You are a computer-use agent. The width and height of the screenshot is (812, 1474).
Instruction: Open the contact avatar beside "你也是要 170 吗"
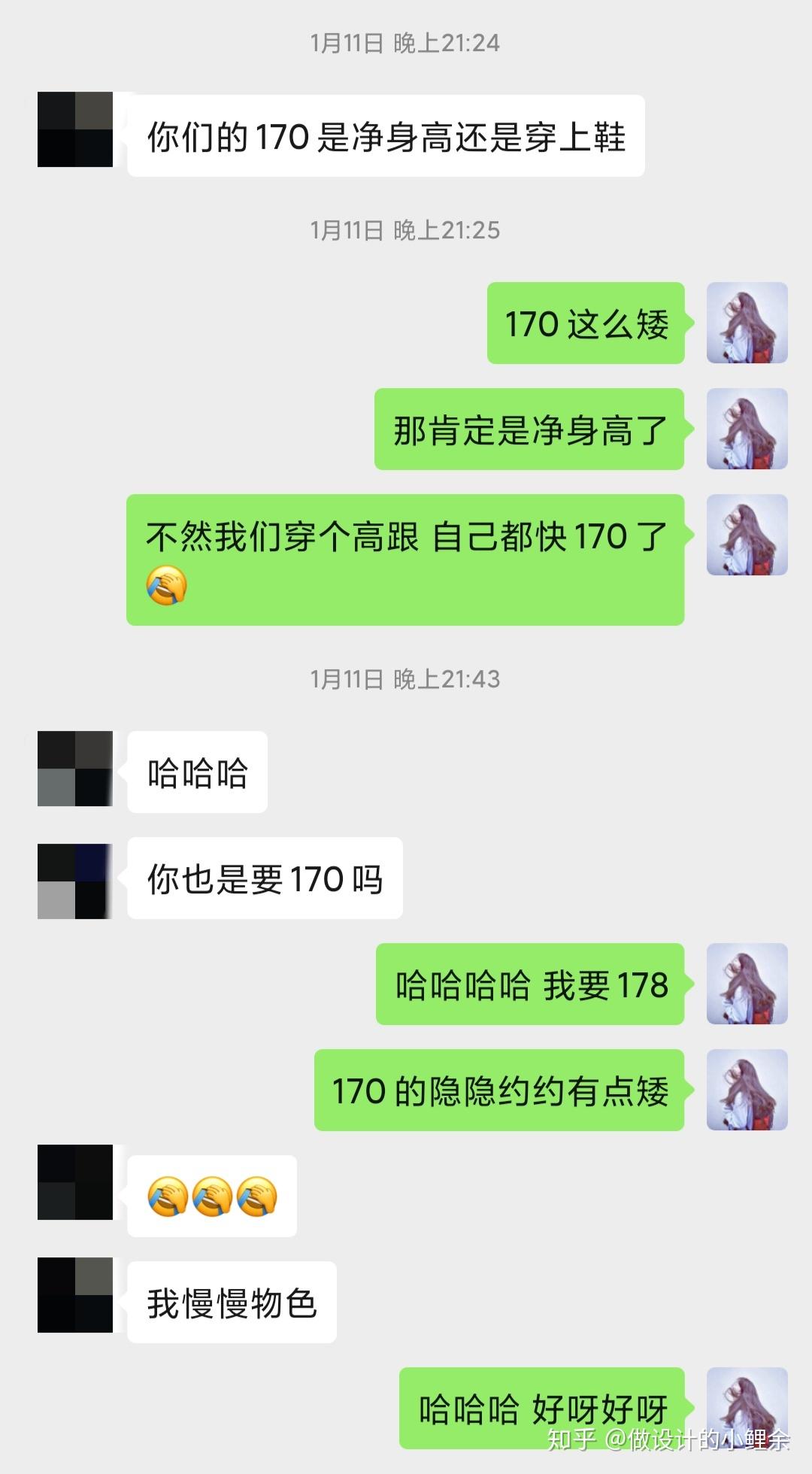(x=75, y=881)
